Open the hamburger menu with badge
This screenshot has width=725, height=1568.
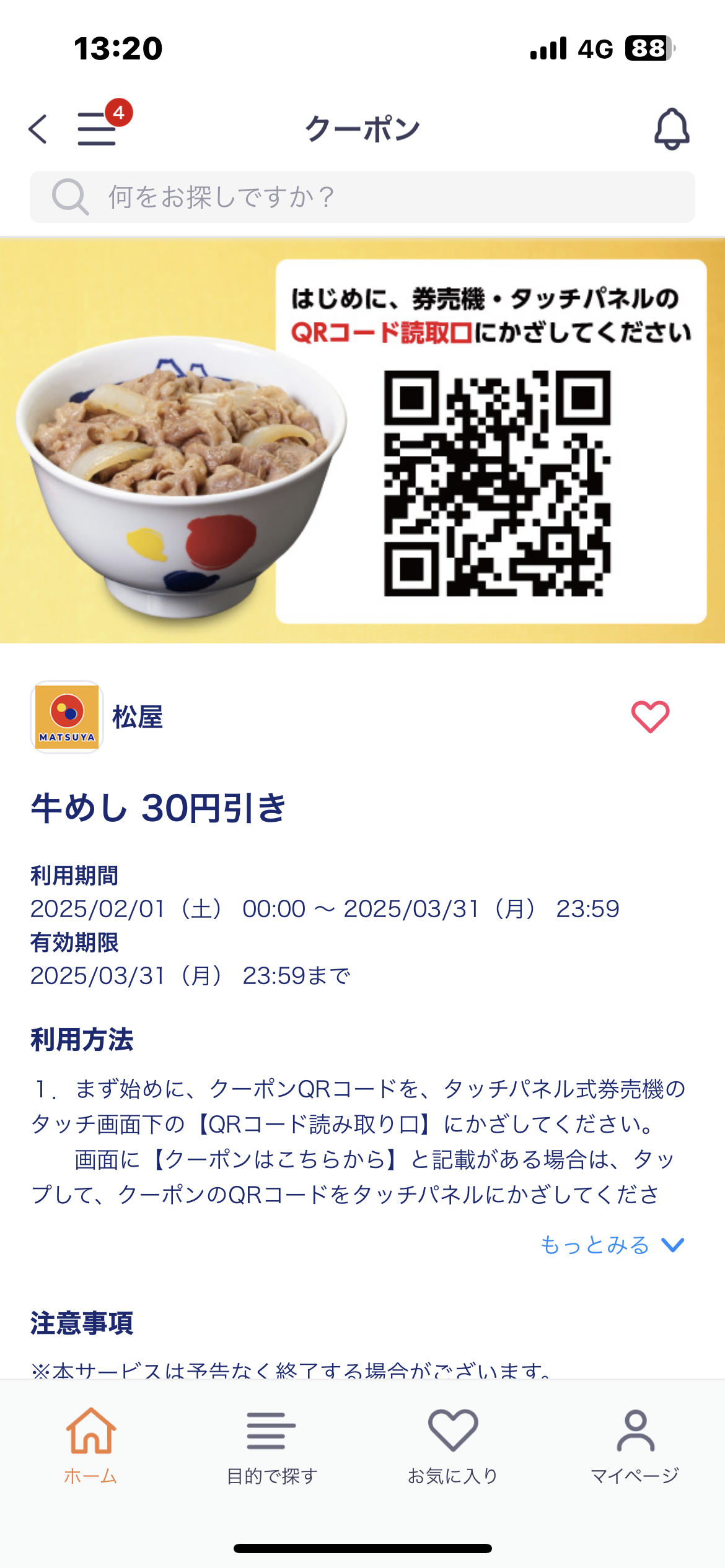pyautogui.click(x=98, y=128)
